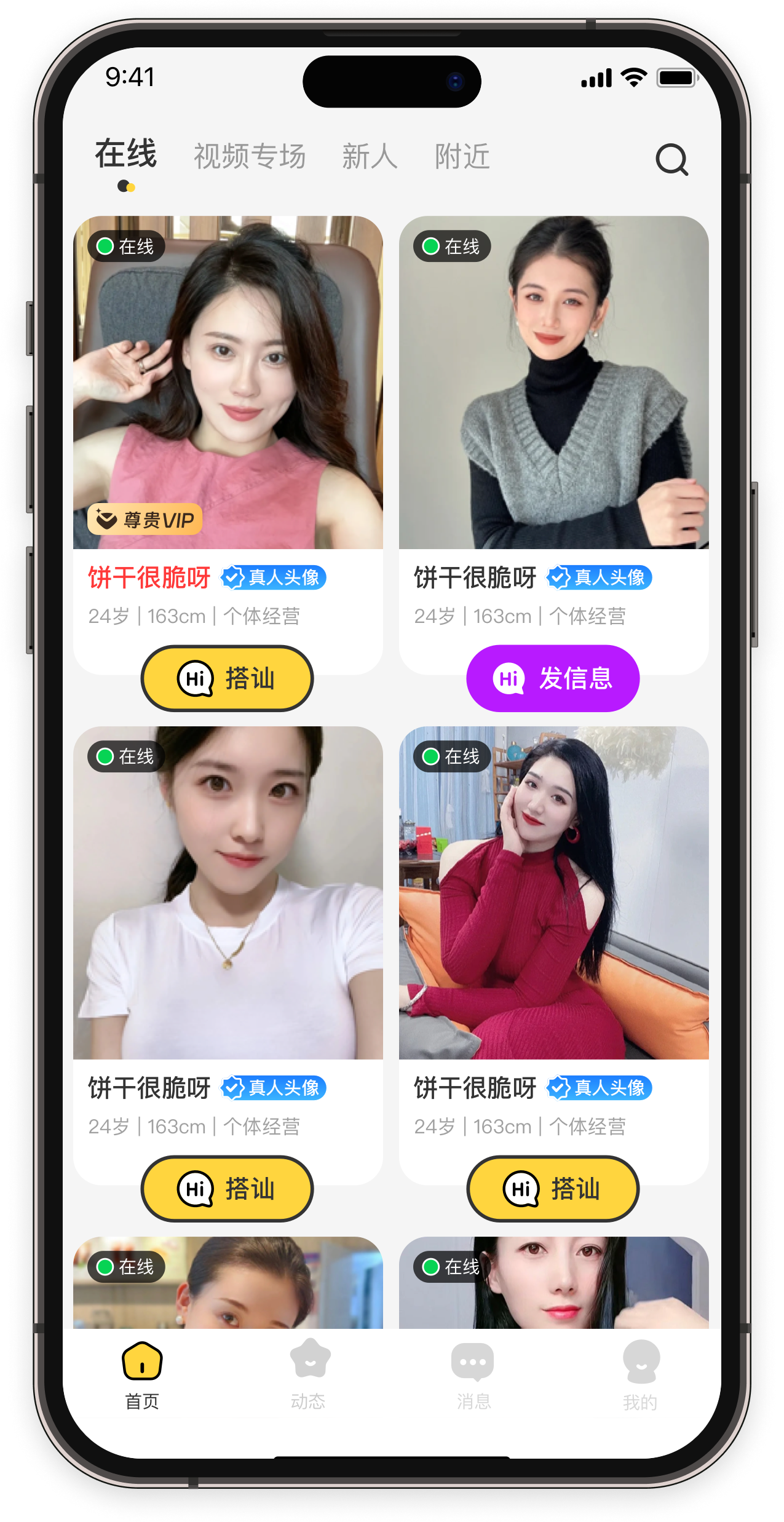This screenshot has width=784, height=1522.
Task: Open 消息 in bottom navigation
Action: pos(473,1375)
